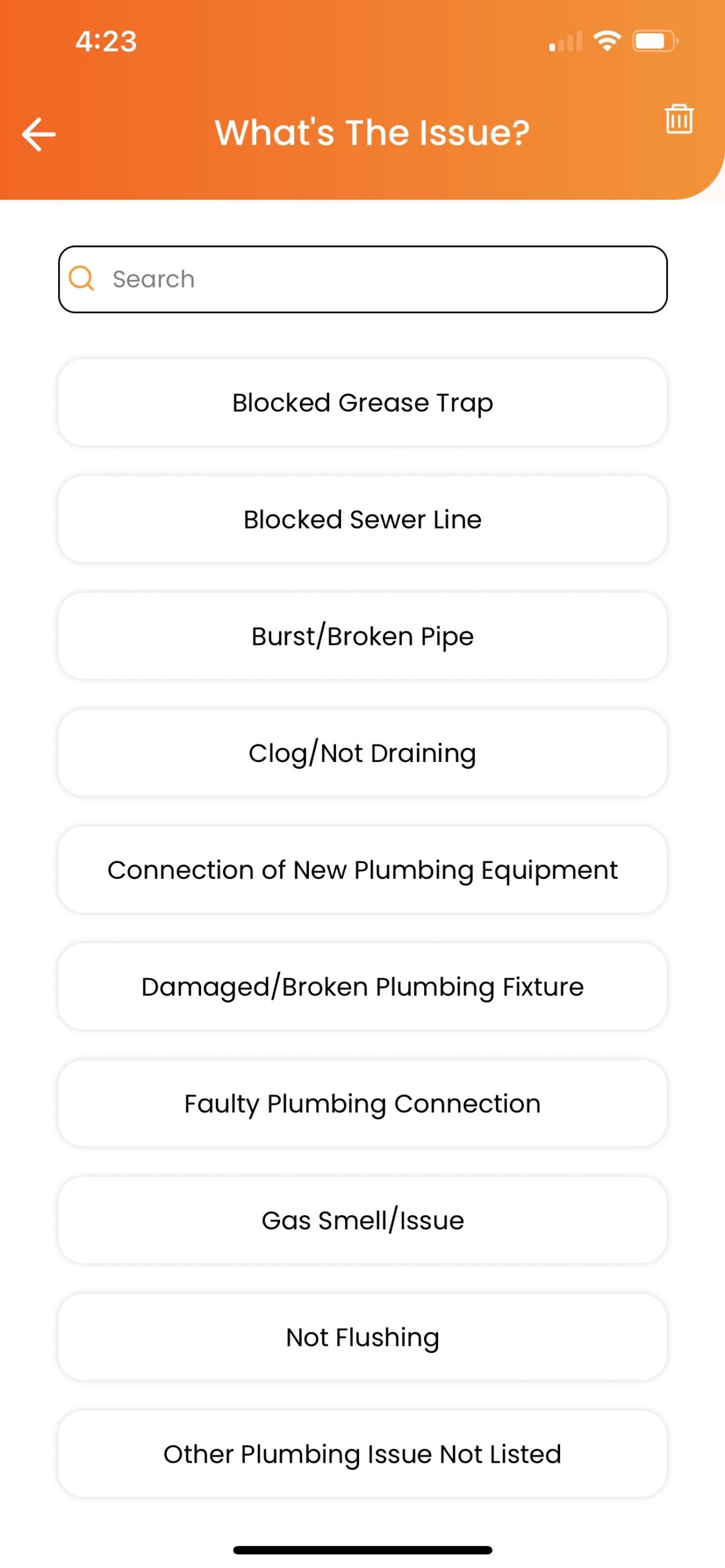Screen dimensions: 725x1568
Task: Select Gas Smell/Issue
Action: click(x=362, y=1220)
